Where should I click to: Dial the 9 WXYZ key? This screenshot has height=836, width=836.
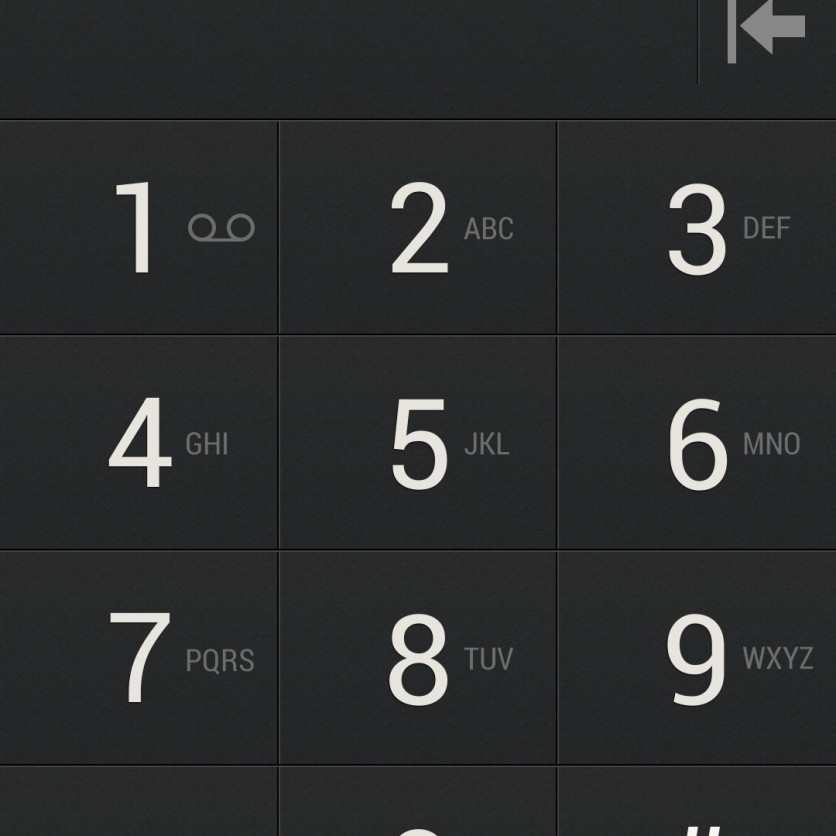pyautogui.click(x=696, y=658)
